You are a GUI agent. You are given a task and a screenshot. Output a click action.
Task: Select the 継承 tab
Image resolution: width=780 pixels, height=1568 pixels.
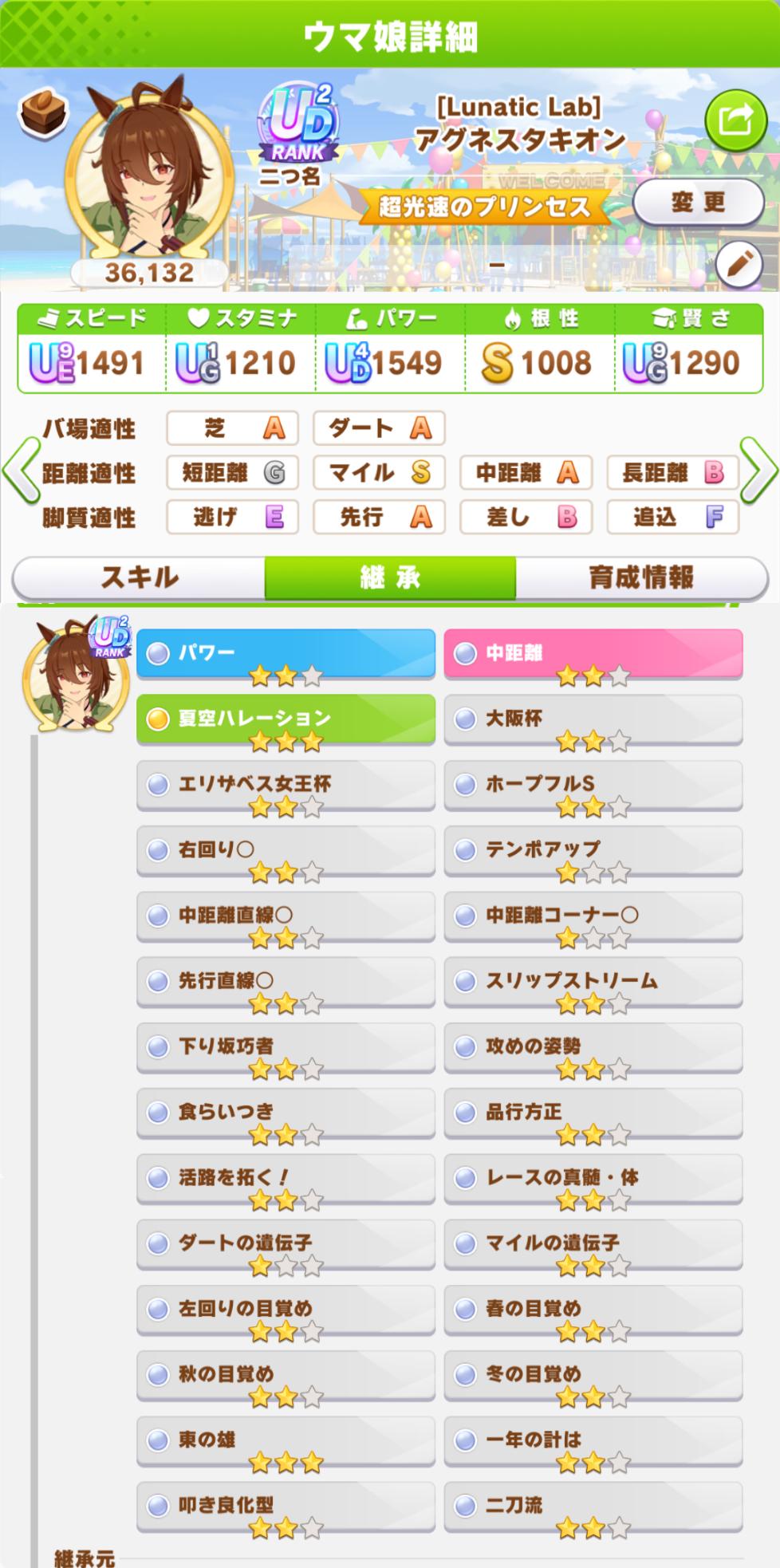390,577
